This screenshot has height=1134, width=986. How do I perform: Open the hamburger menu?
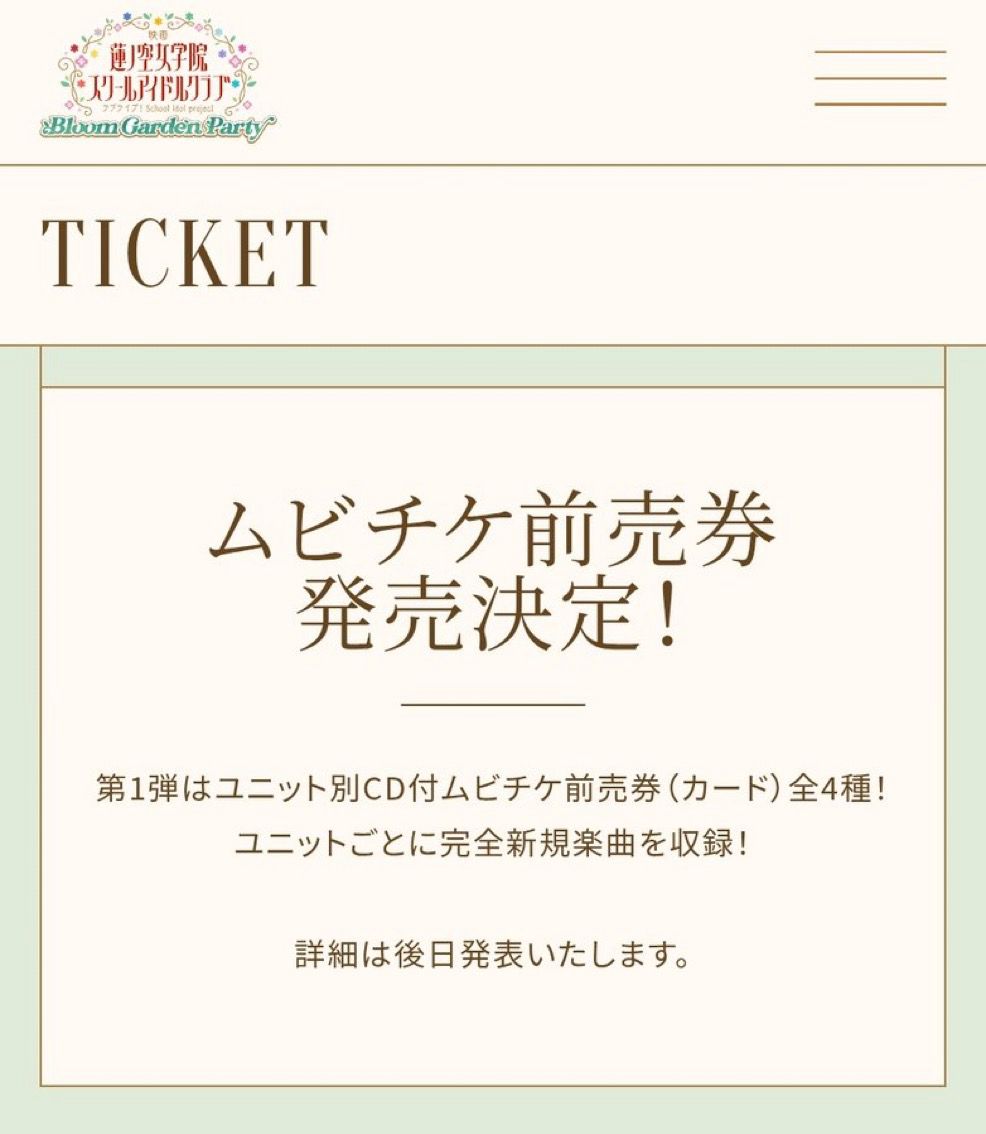pyautogui.click(x=880, y=78)
